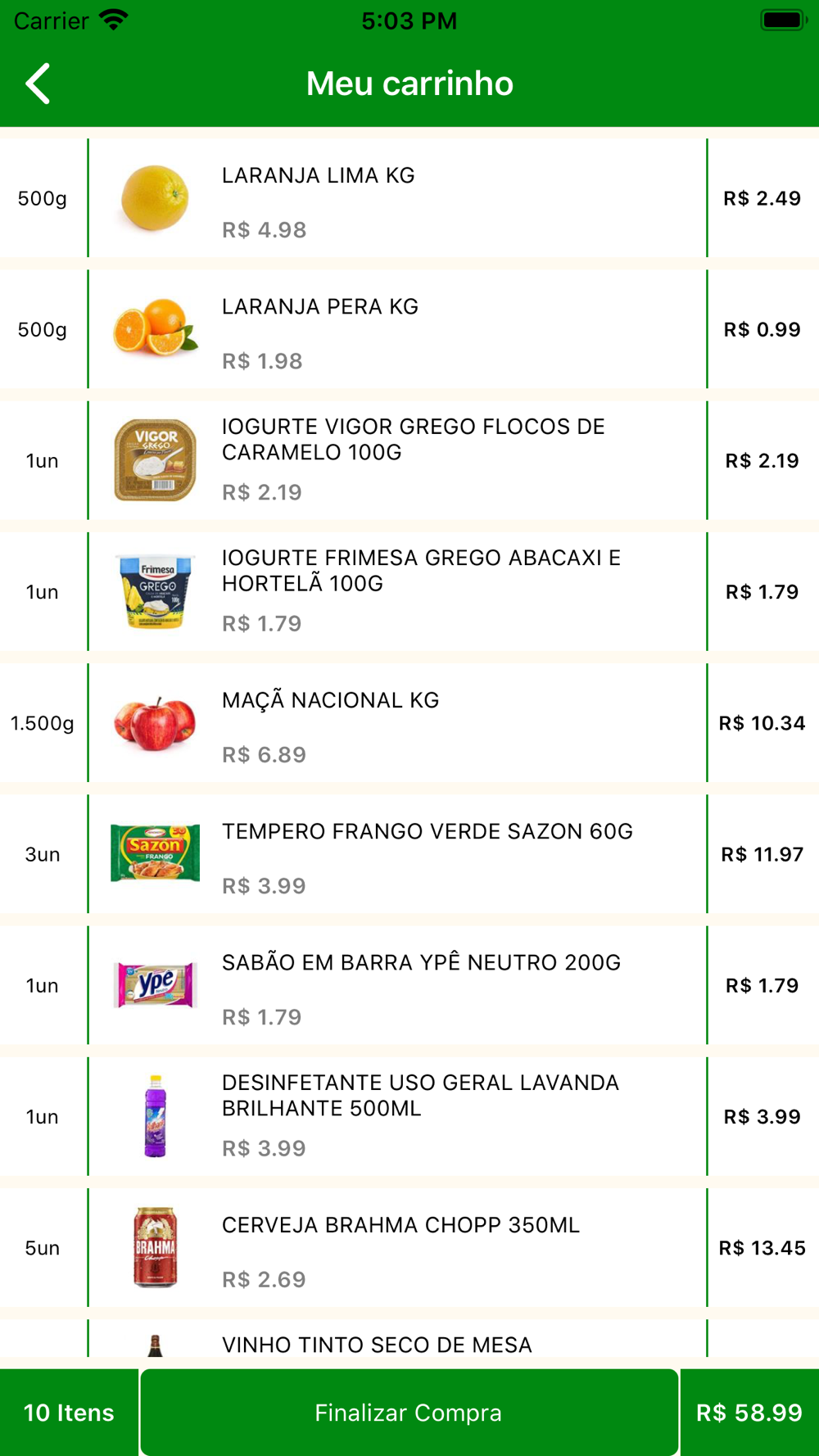Open the LARANJA LIMA KG item
Viewport: 819px width, 1456px height.
pos(409,198)
